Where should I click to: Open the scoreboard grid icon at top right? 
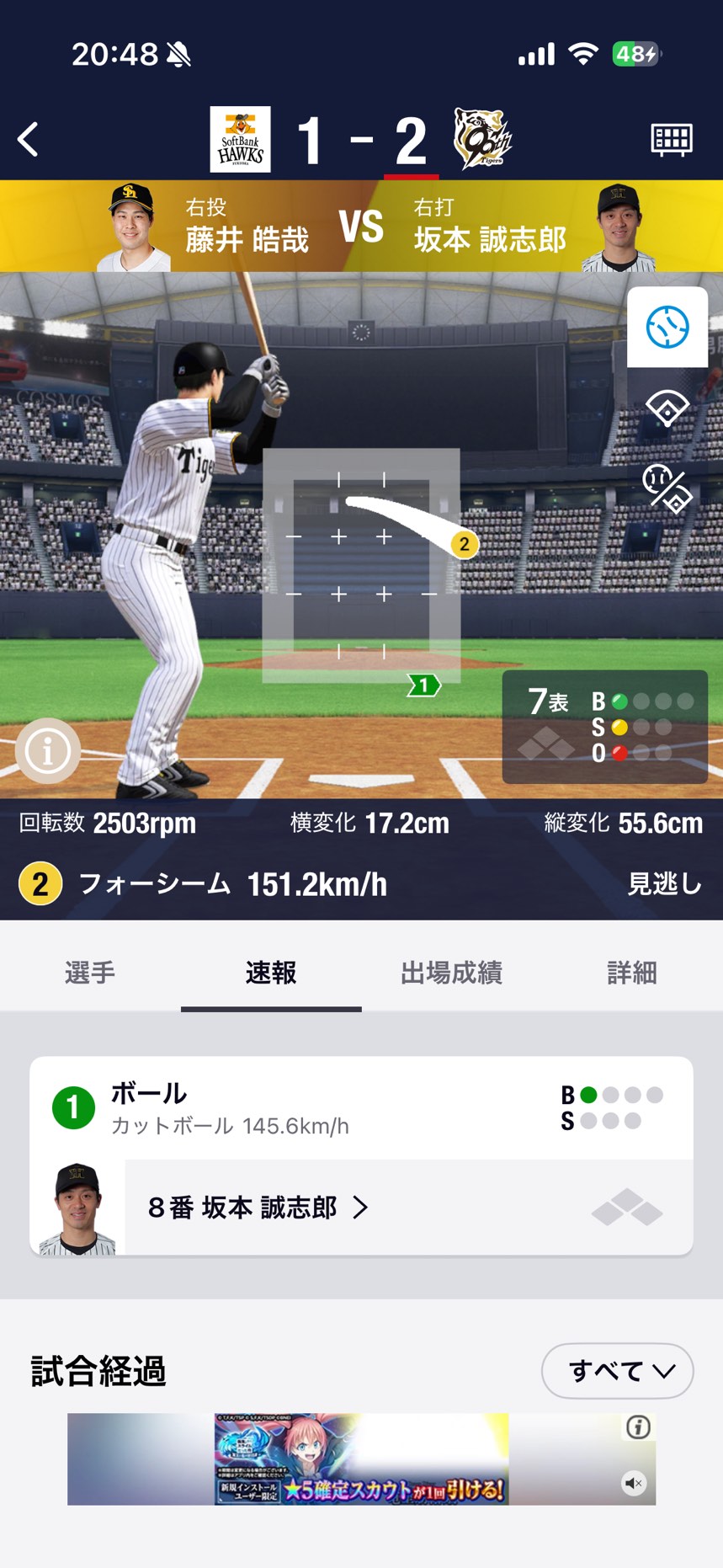tap(670, 140)
